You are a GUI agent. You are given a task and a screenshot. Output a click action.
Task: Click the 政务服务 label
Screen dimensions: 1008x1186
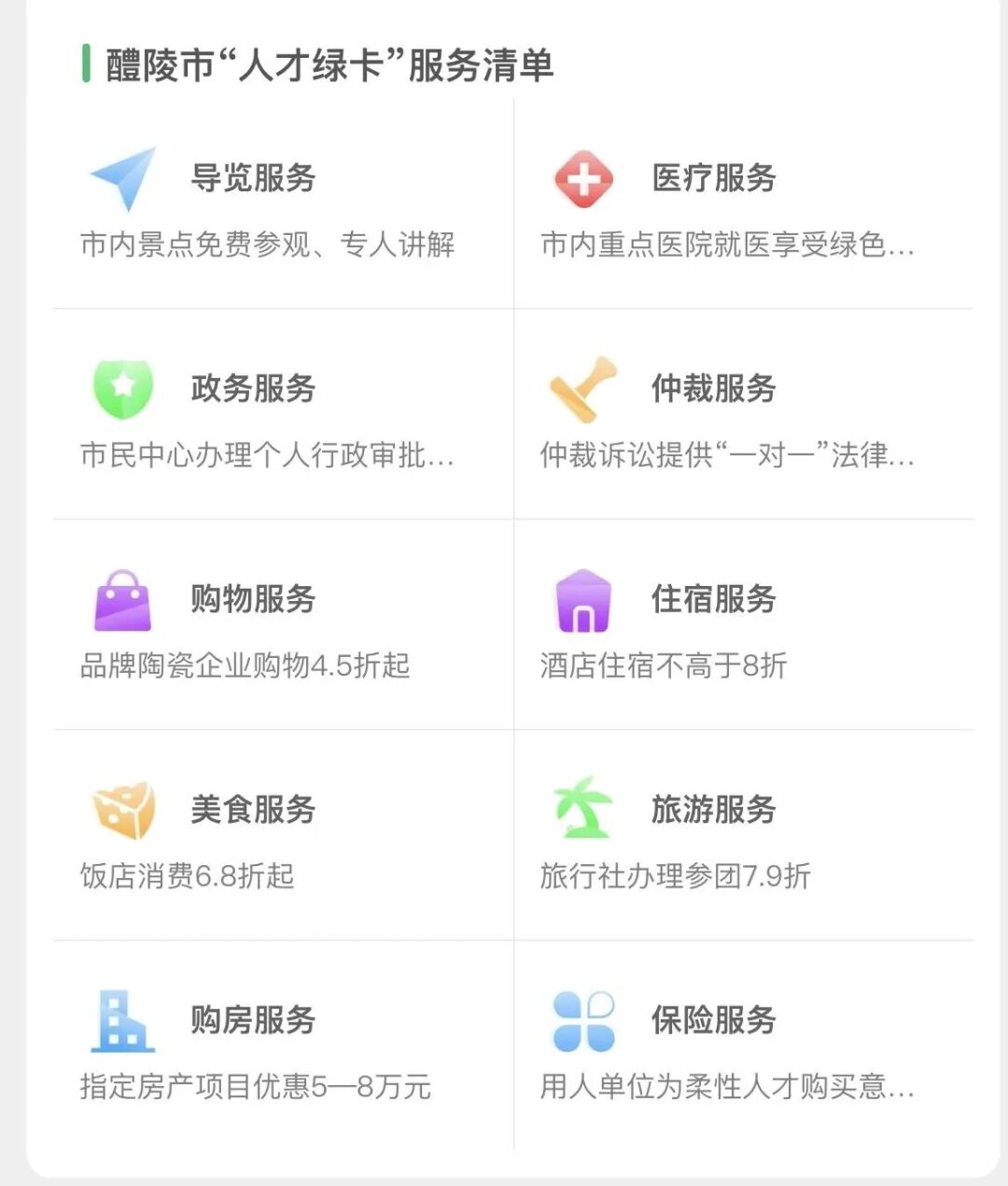point(254,389)
